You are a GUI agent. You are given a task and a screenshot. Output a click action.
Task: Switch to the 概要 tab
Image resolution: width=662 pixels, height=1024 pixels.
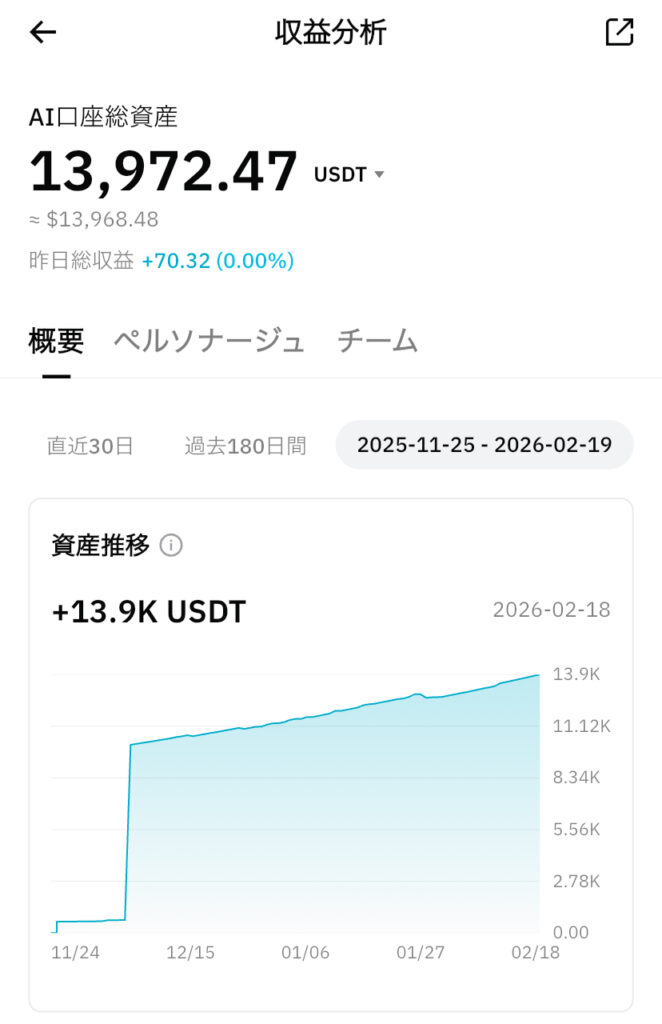pyautogui.click(x=56, y=341)
